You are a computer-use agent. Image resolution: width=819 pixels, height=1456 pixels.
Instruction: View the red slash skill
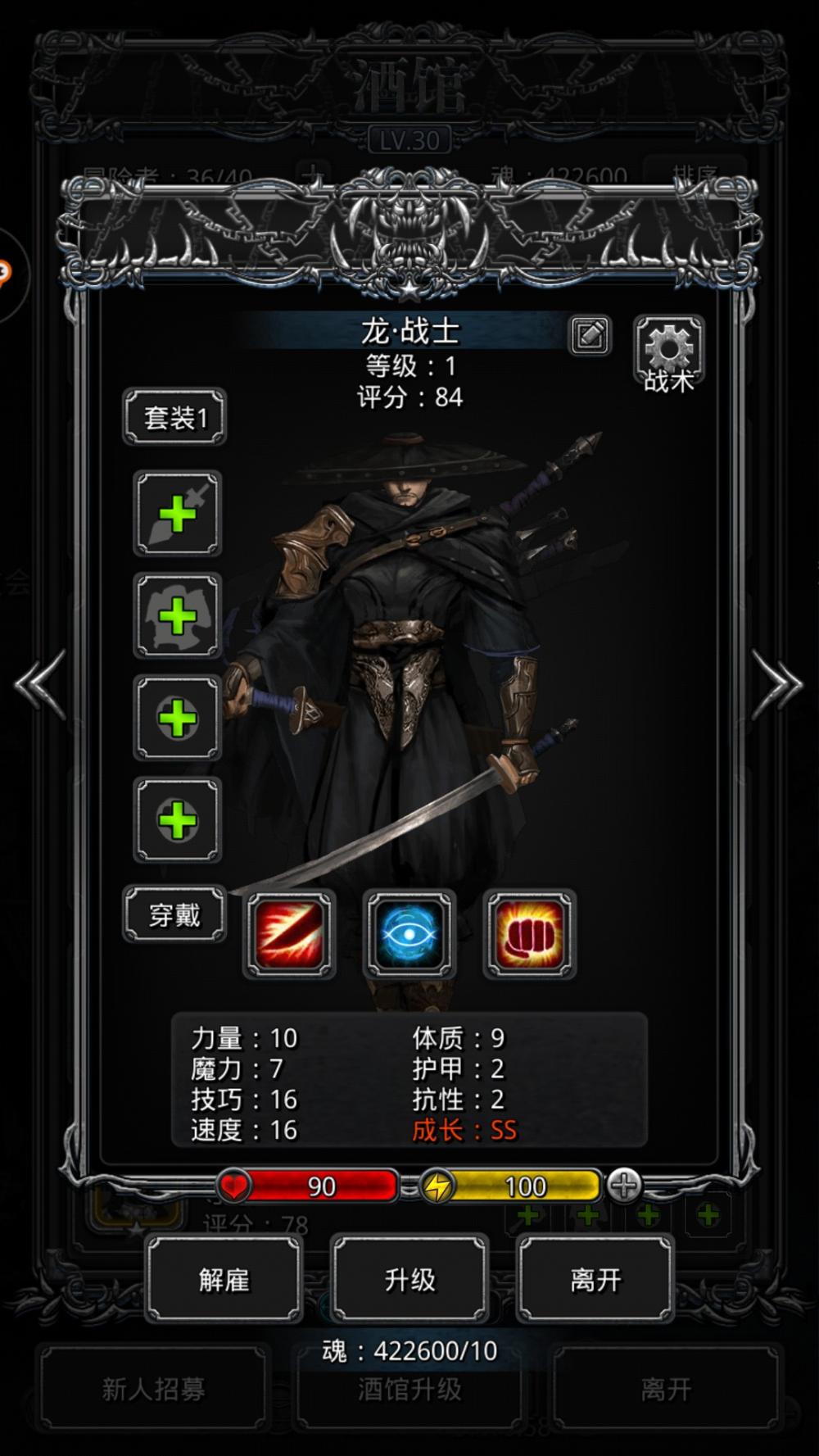coord(289,934)
